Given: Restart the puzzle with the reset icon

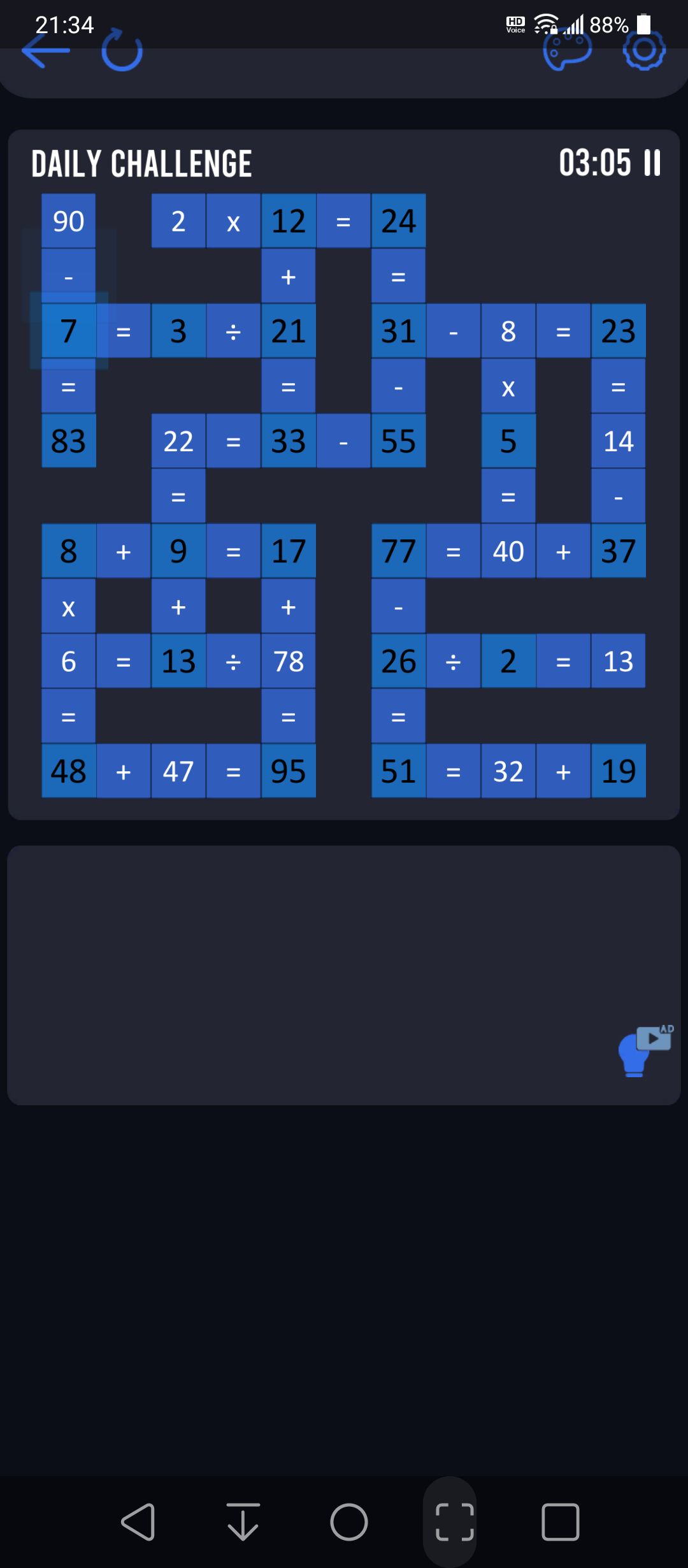Looking at the screenshot, I should click(122, 50).
